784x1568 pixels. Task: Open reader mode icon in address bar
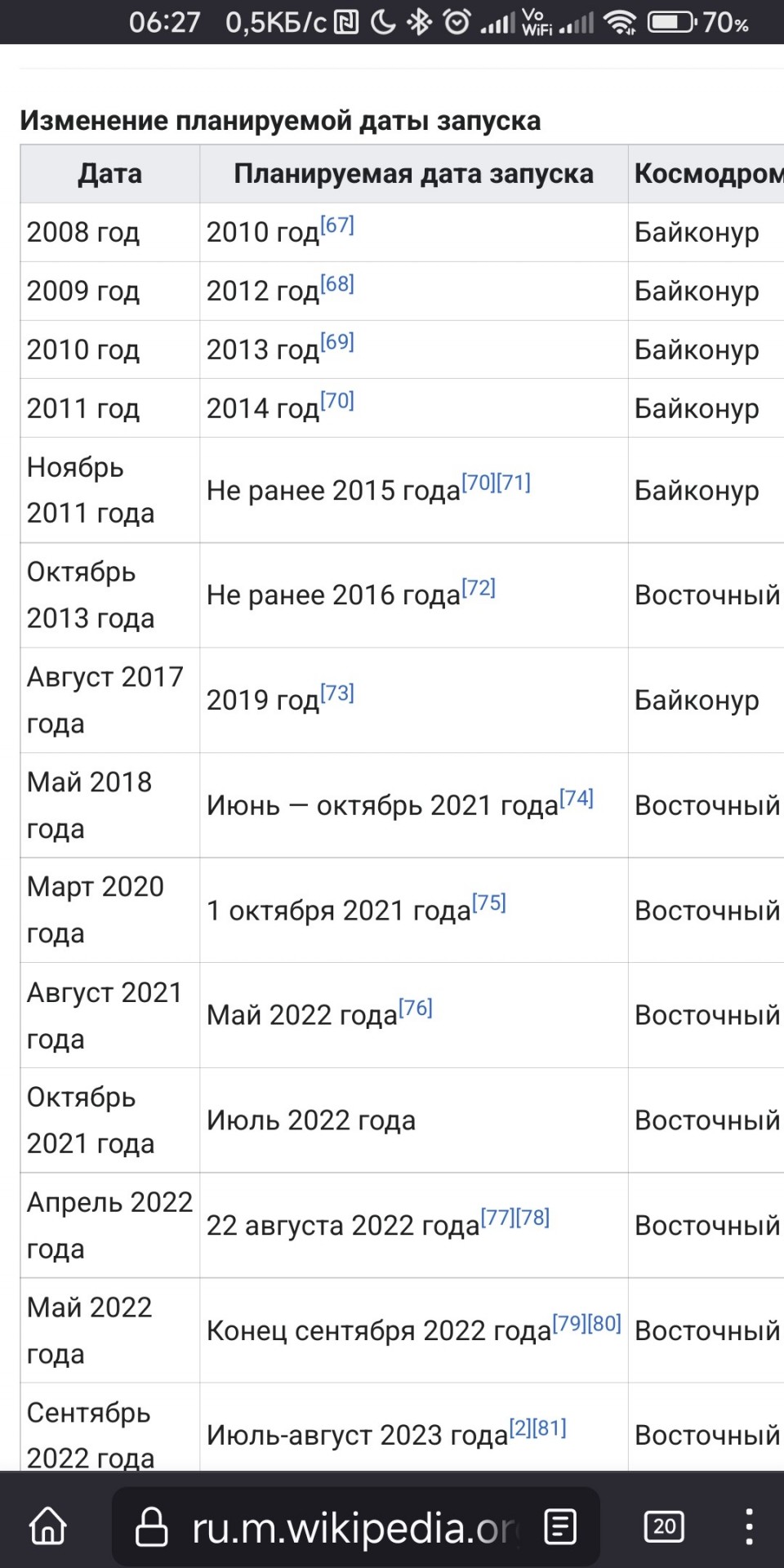560,1526
